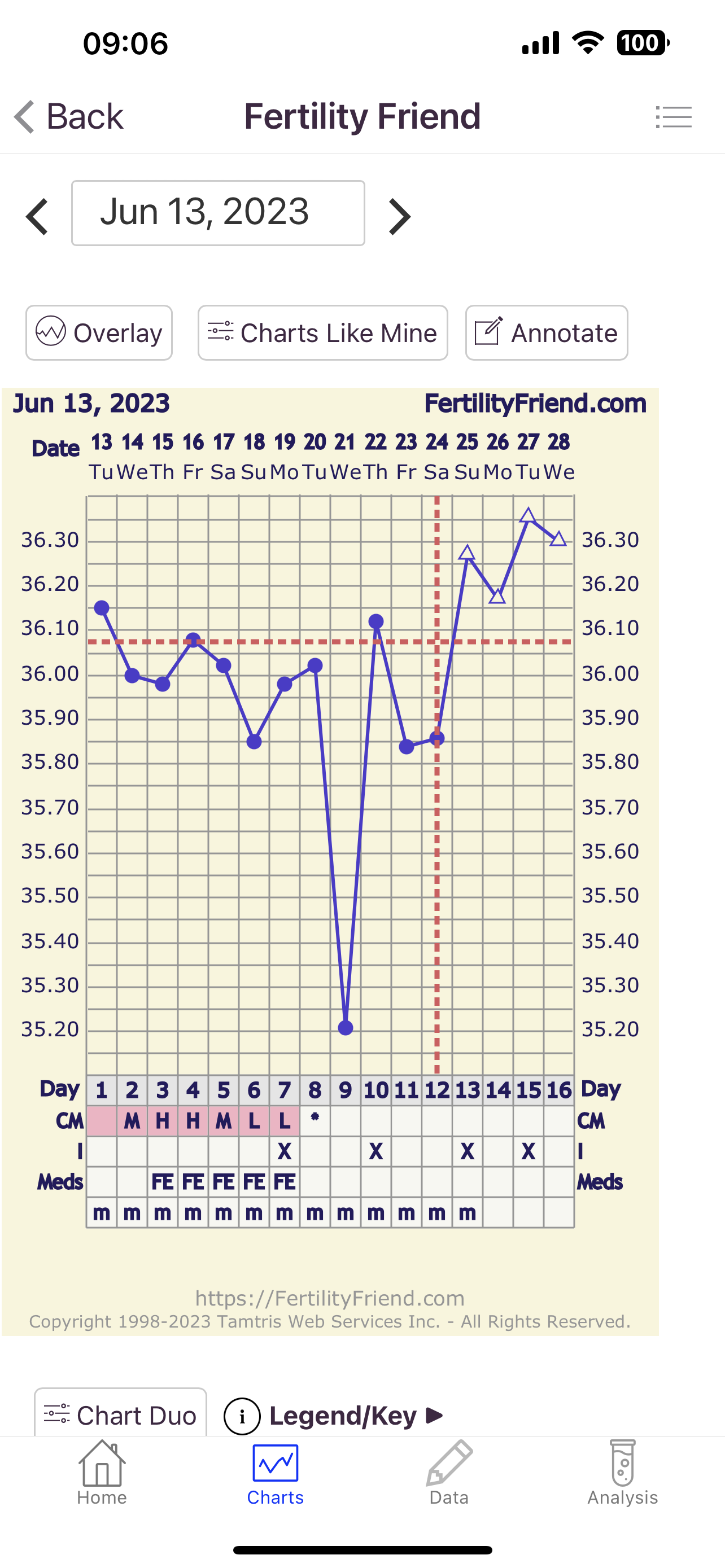Tap the Overlay button
Screen dimensions: 725x1568
click(x=99, y=333)
